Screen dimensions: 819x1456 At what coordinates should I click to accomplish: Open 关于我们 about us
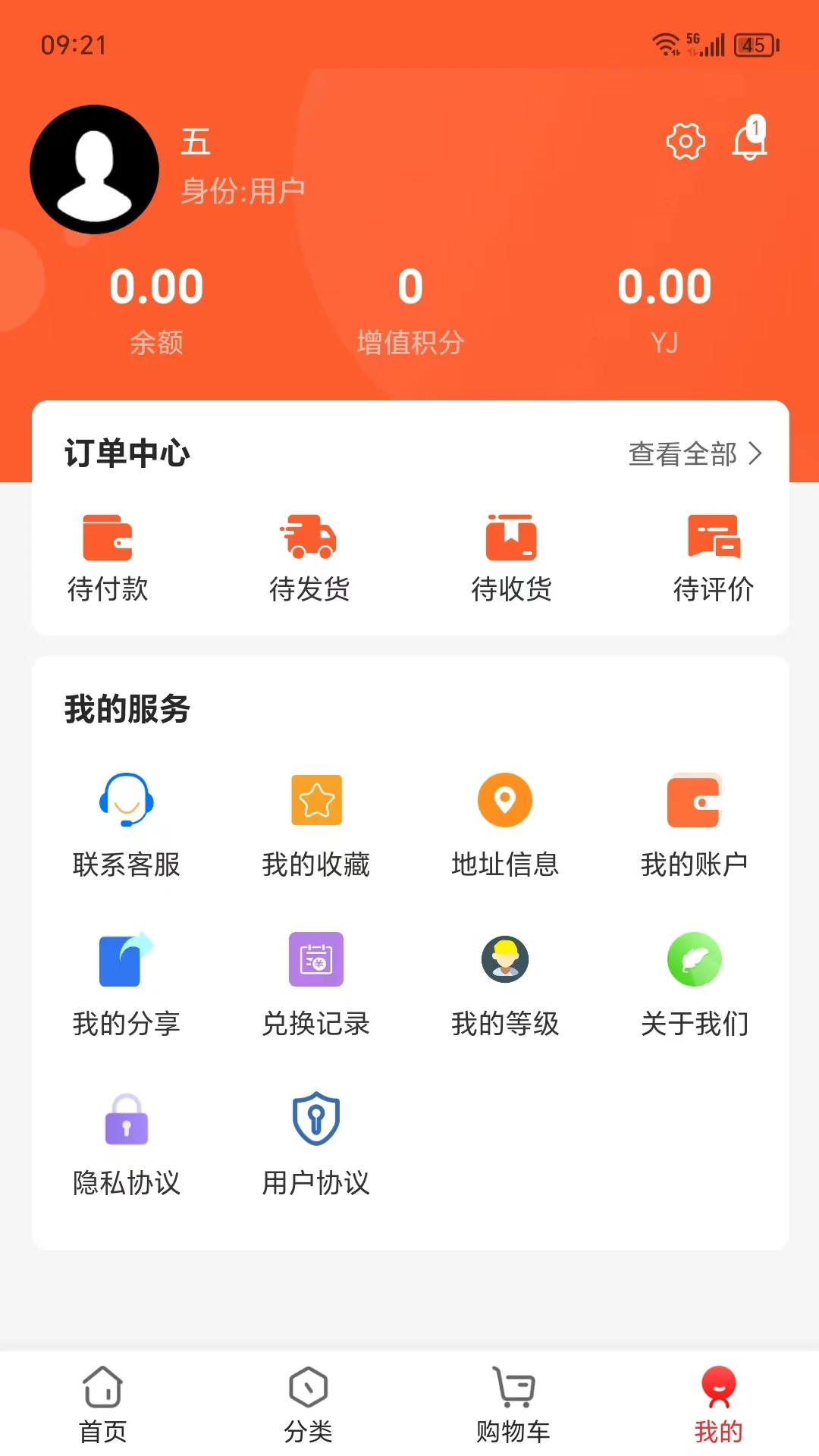click(695, 959)
